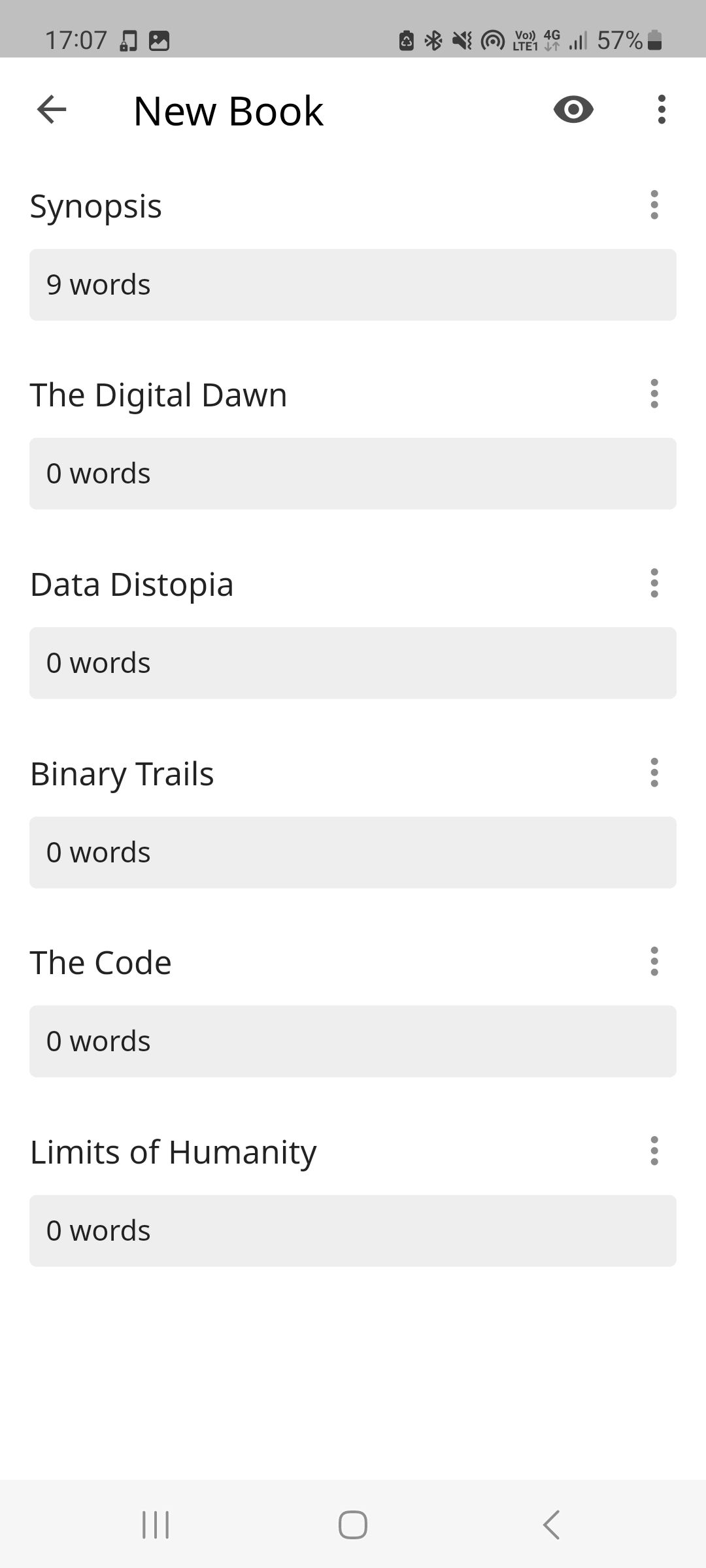Tap the back arrow to leave New Book
The height and width of the screenshot is (1568, 706).
click(52, 110)
